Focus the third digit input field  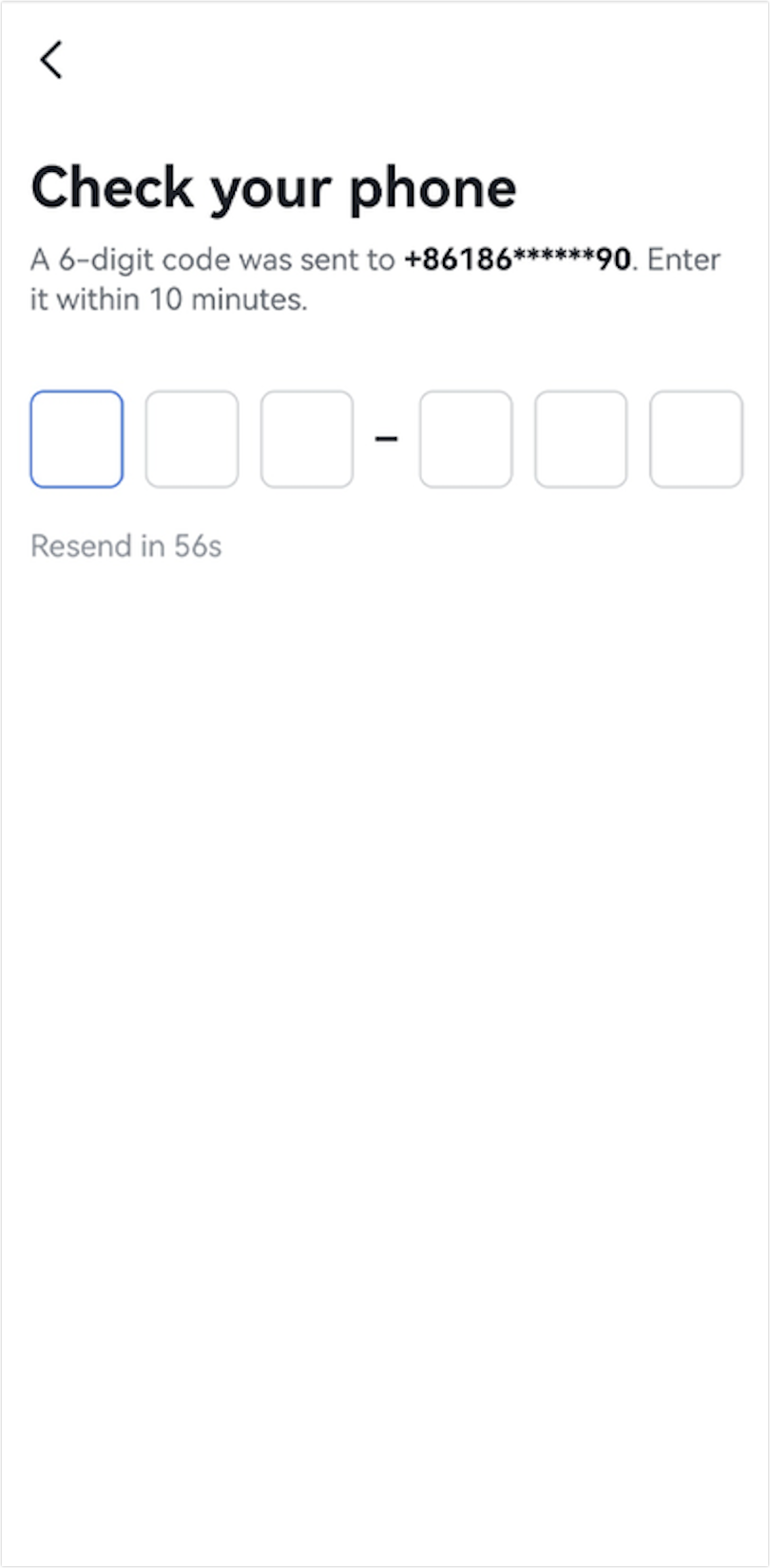click(307, 439)
